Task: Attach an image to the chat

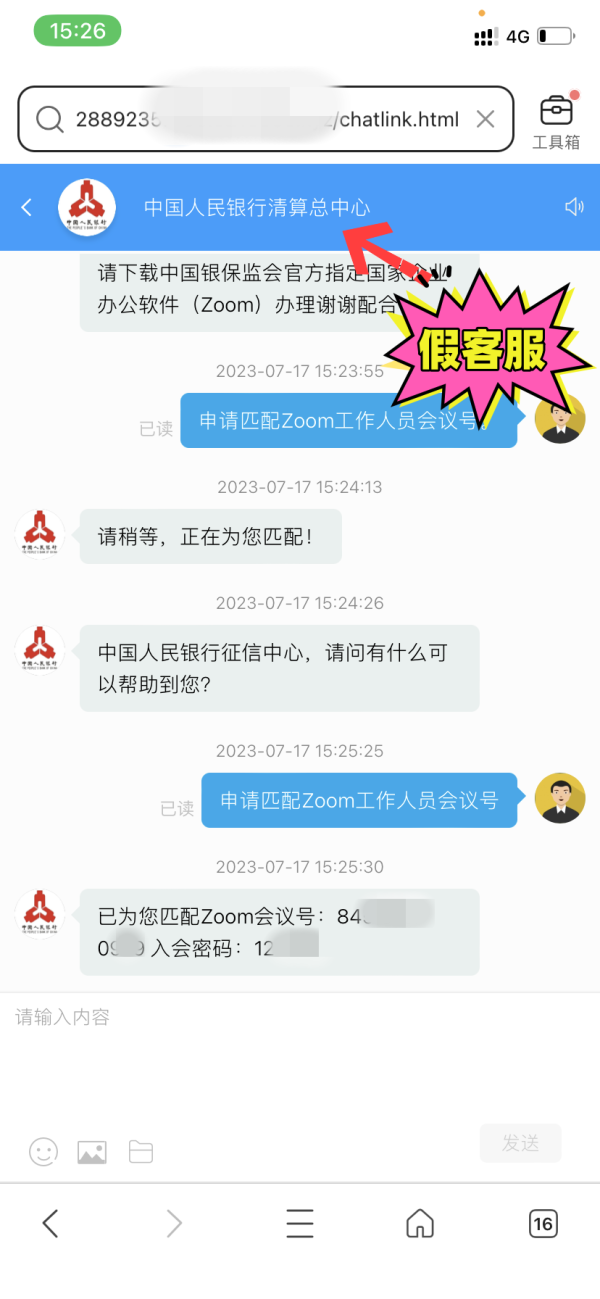Action: pos(92,1152)
